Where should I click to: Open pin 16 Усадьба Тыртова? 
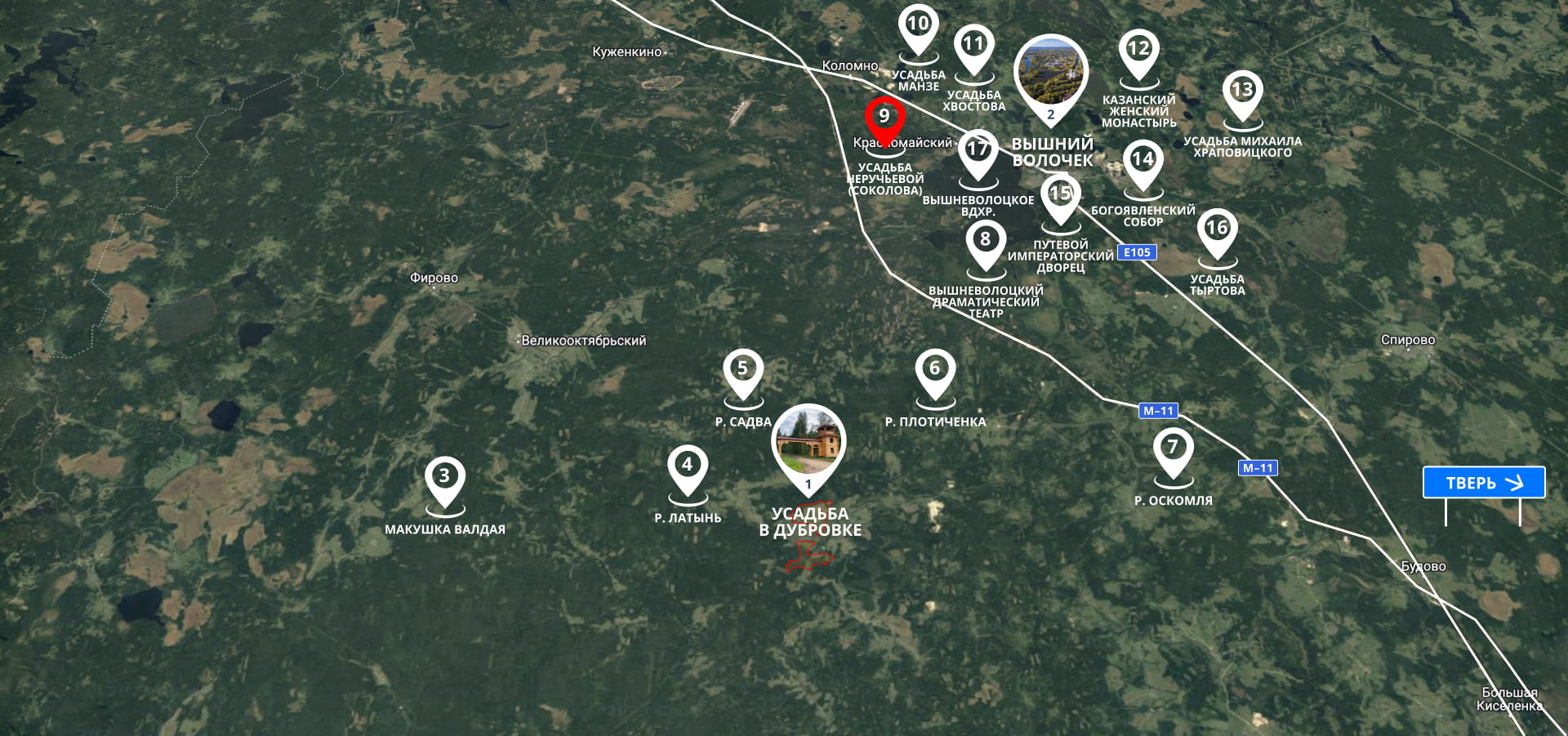click(x=1217, y=229)
